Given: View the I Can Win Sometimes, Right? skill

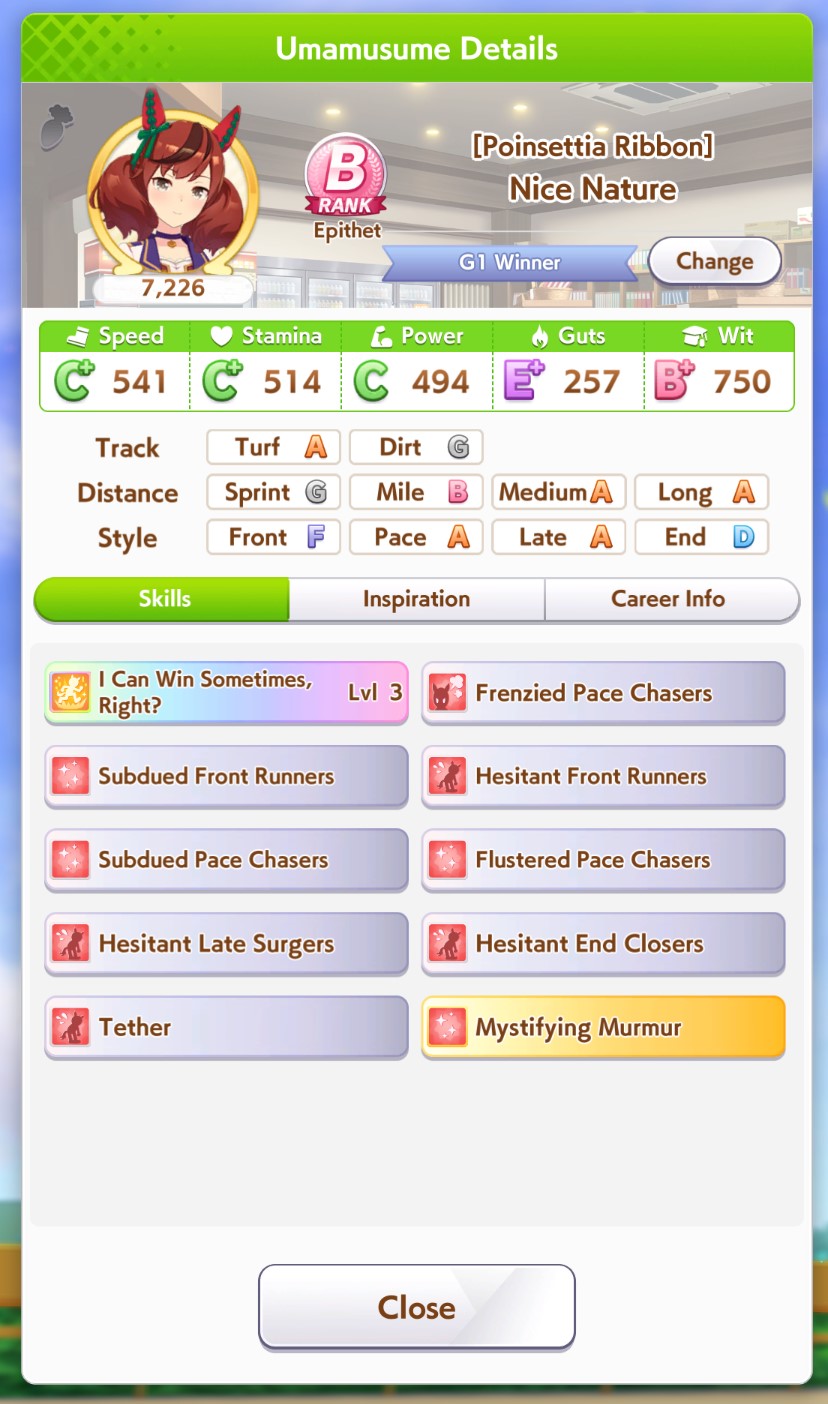Looking at the screenshot, I should tap(226, 692).
